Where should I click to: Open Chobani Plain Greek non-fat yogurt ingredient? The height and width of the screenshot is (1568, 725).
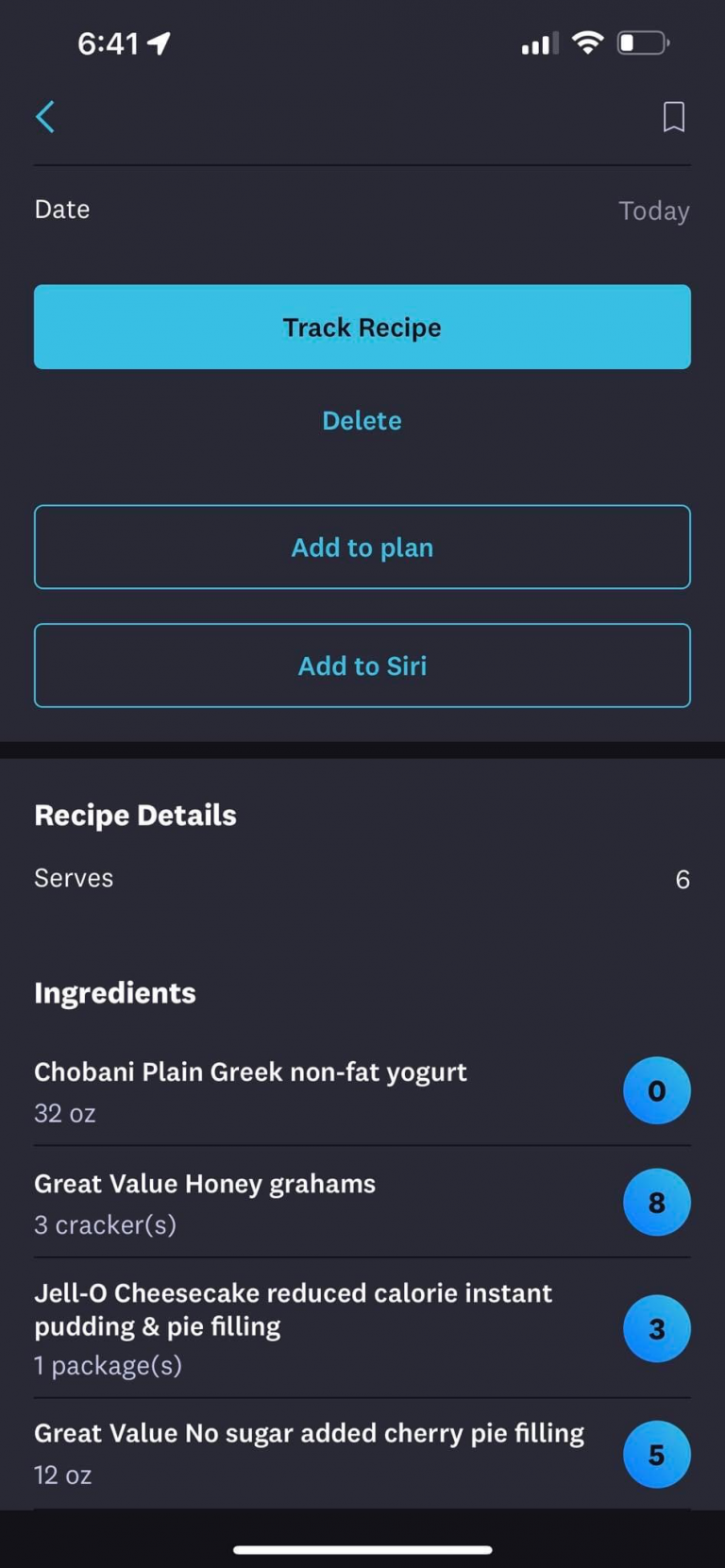(283, 1090)
